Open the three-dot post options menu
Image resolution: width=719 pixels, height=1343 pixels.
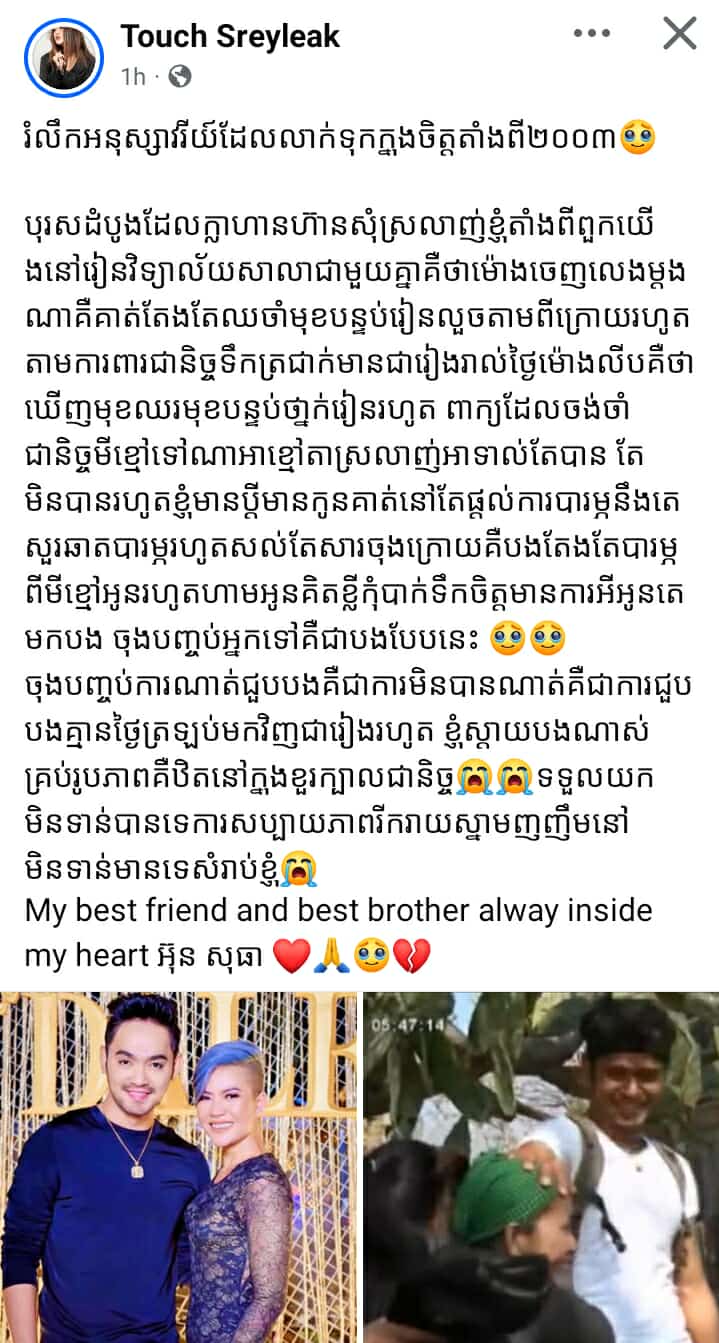click(x=591, y=34)
